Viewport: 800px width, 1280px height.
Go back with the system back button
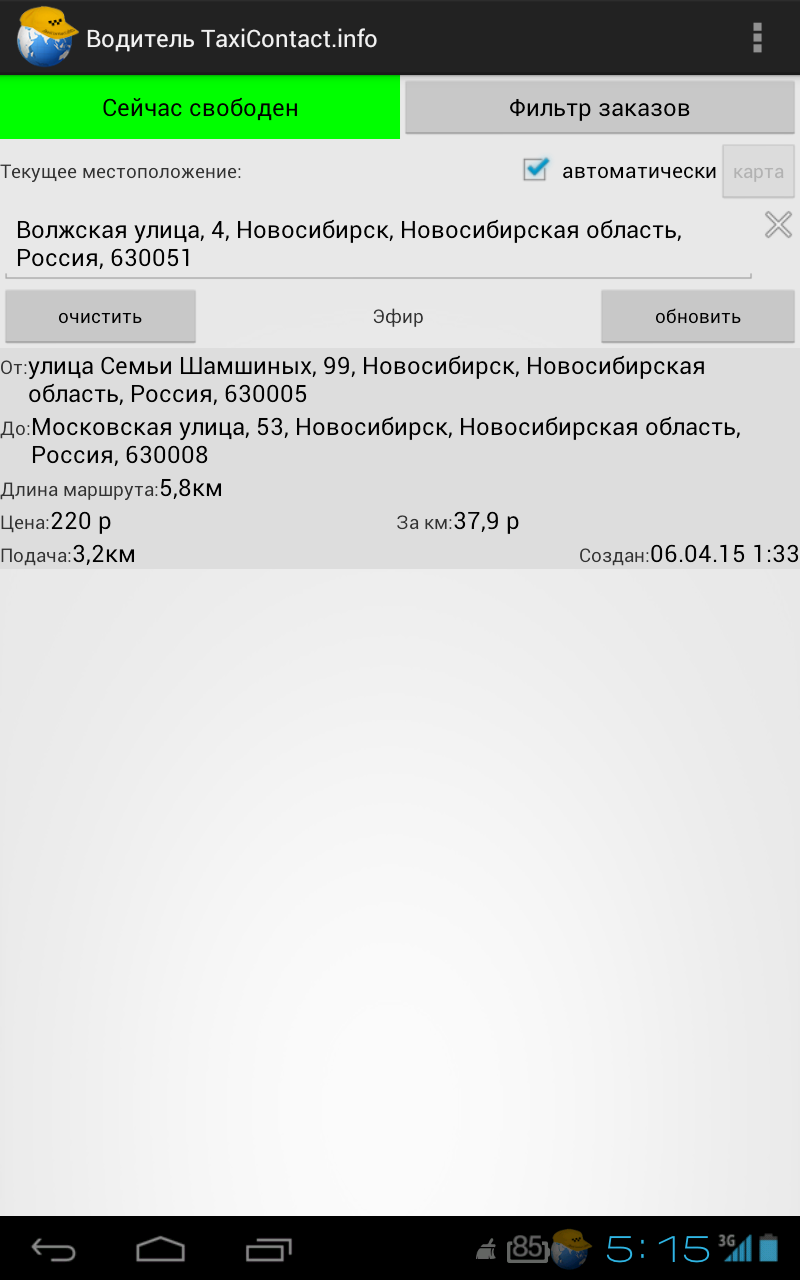[x=54, y=1248]
